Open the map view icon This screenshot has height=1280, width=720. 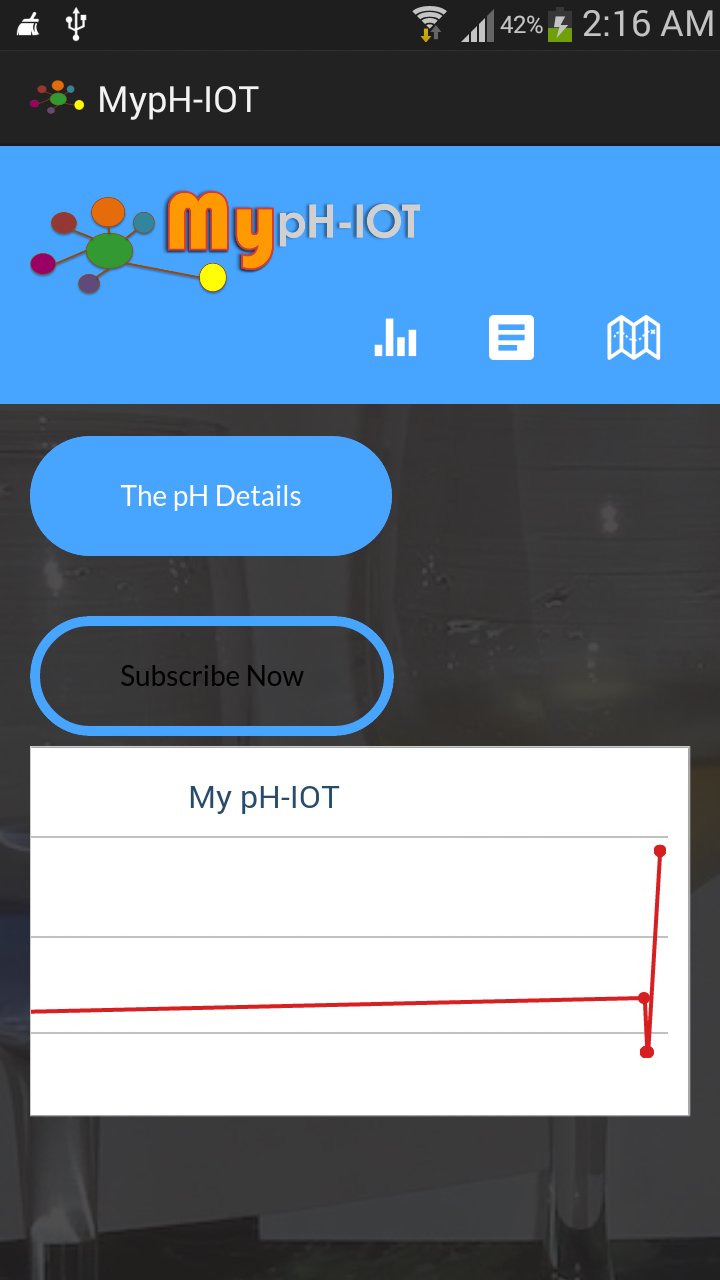pos(633,339)
